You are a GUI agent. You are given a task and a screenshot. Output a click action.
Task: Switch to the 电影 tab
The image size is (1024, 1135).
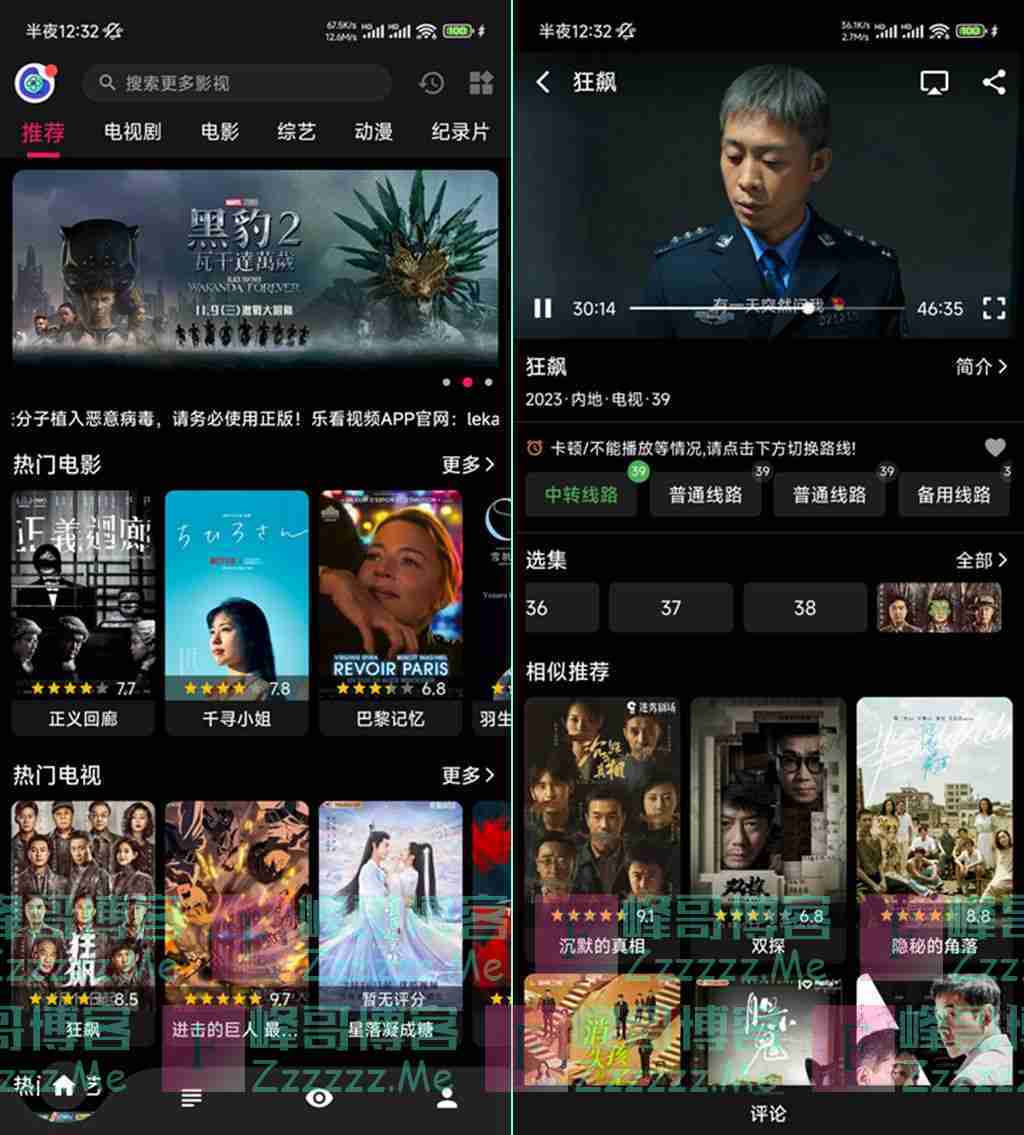coord(219,131)
